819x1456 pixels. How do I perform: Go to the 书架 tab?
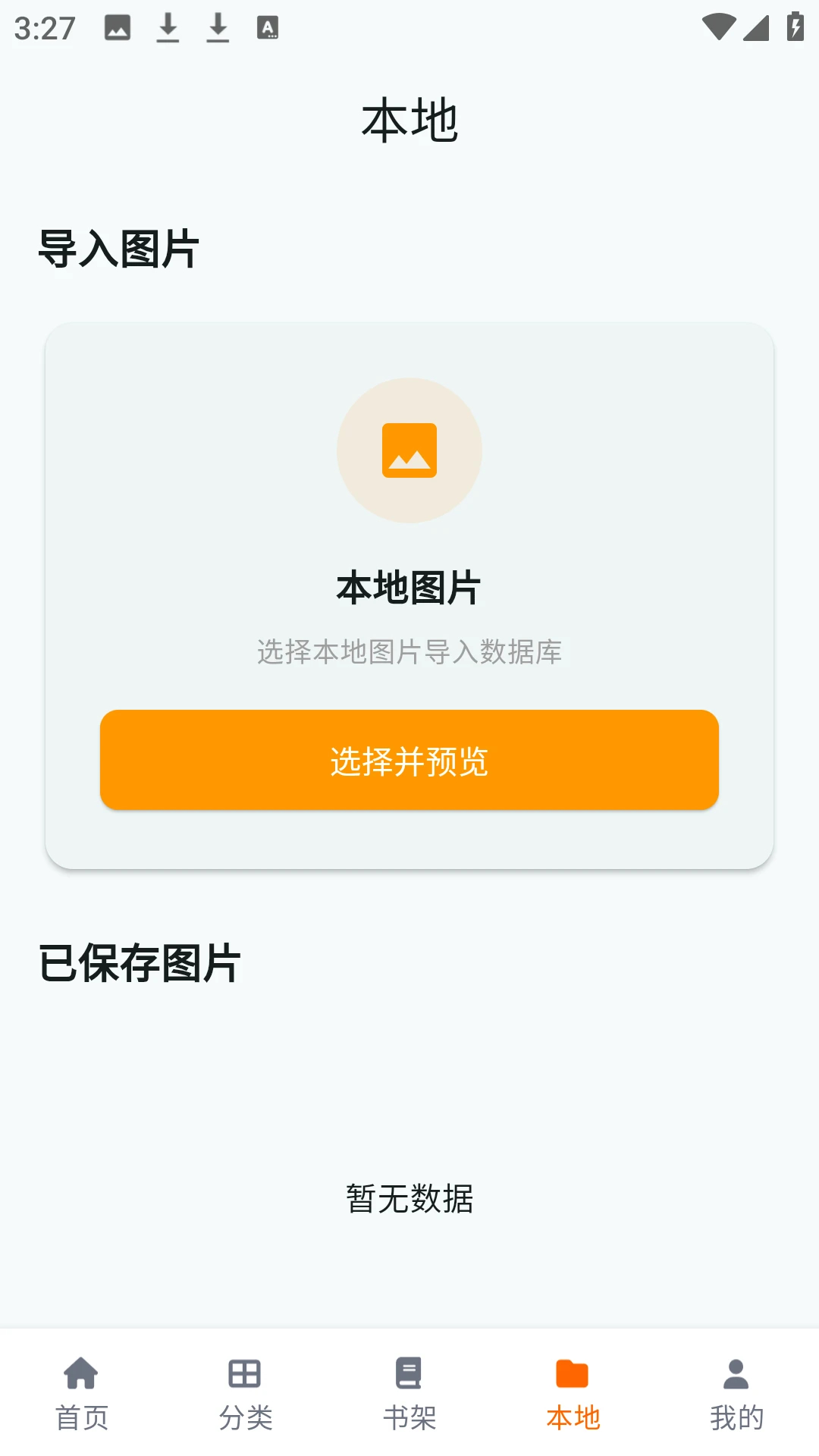(409, 1394)
